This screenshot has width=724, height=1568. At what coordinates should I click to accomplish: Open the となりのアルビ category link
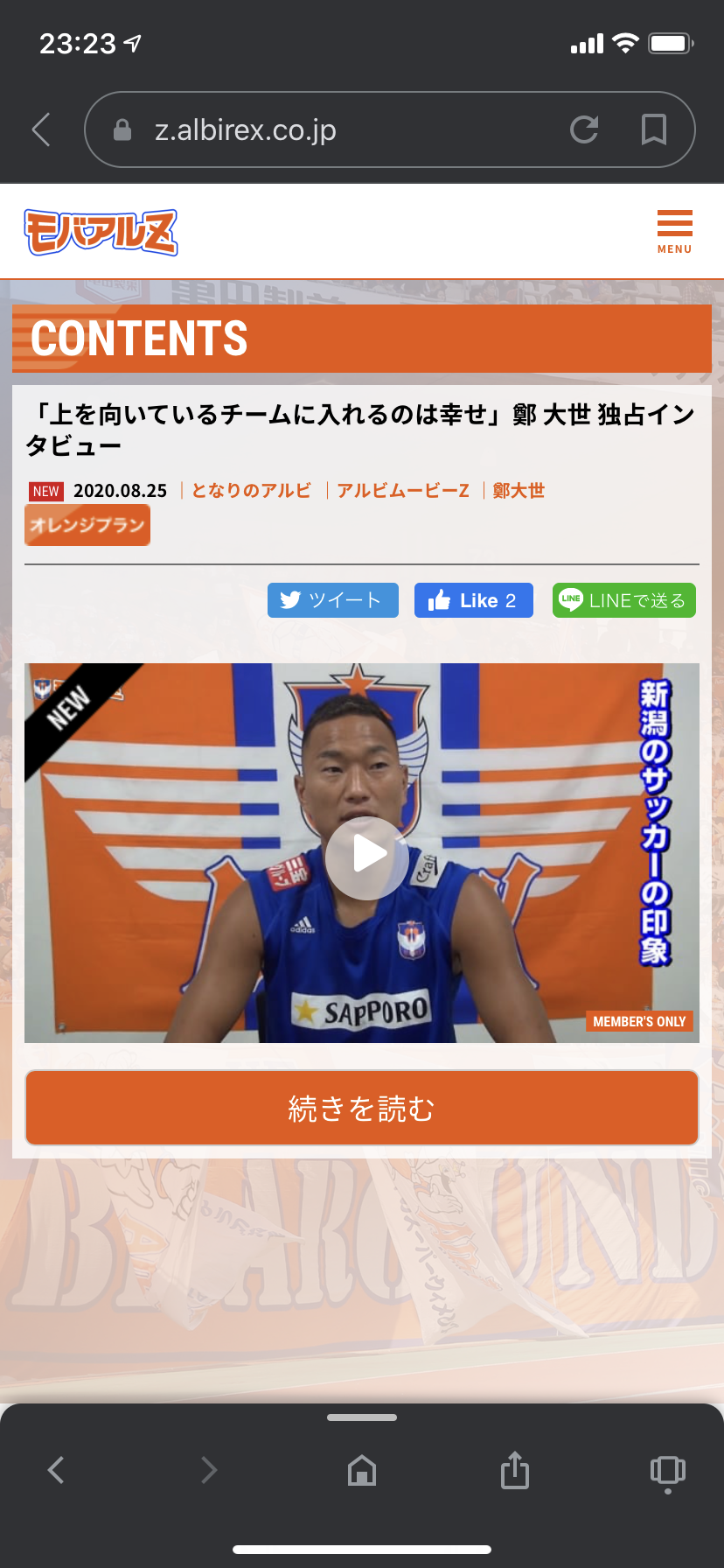tap(251, 490)
